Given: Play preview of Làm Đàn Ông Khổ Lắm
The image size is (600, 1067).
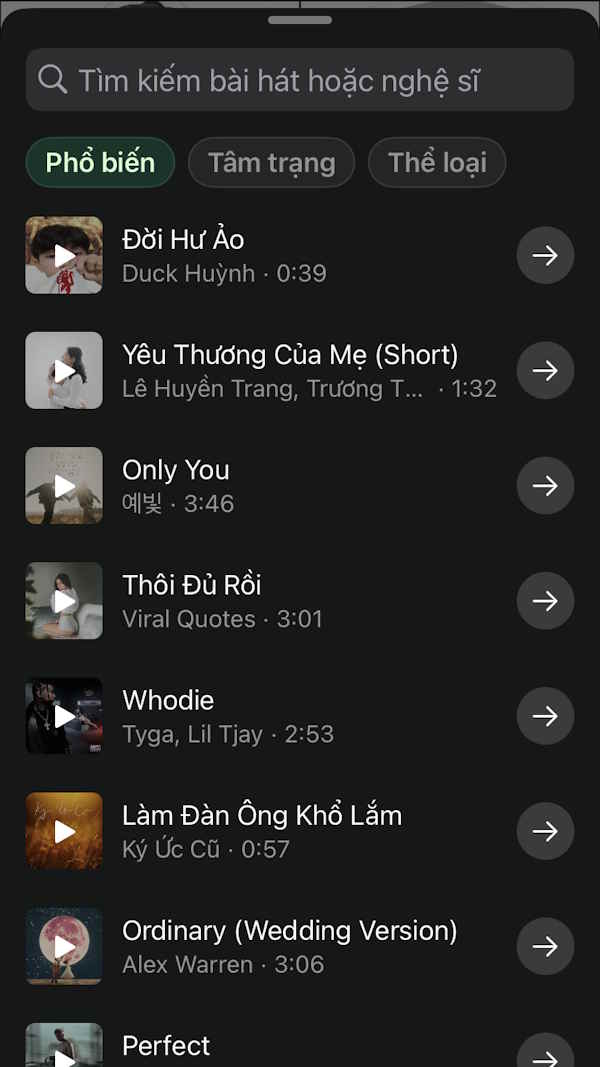Looking at the screenshot, I should pos(64,831).
